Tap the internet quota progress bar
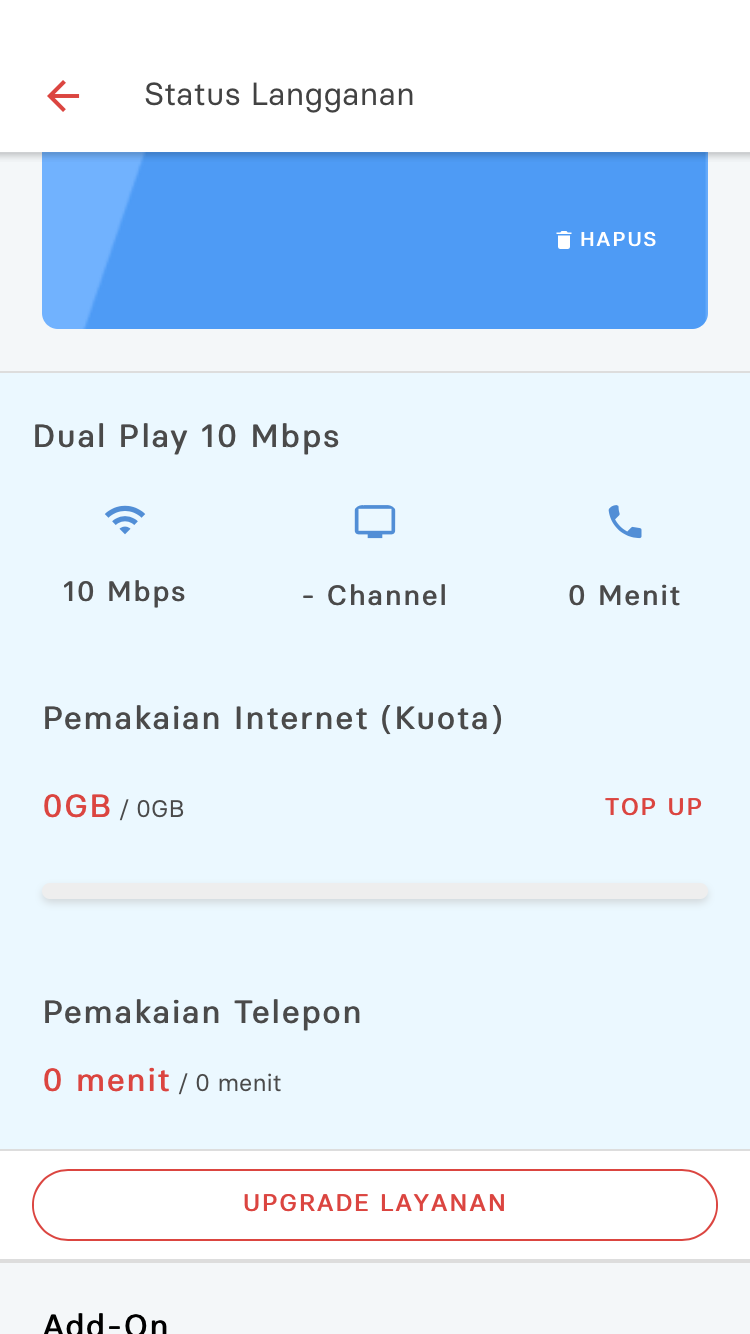Image resolution: width=750 pixels, height=1334 pixels. click(375, 890)
